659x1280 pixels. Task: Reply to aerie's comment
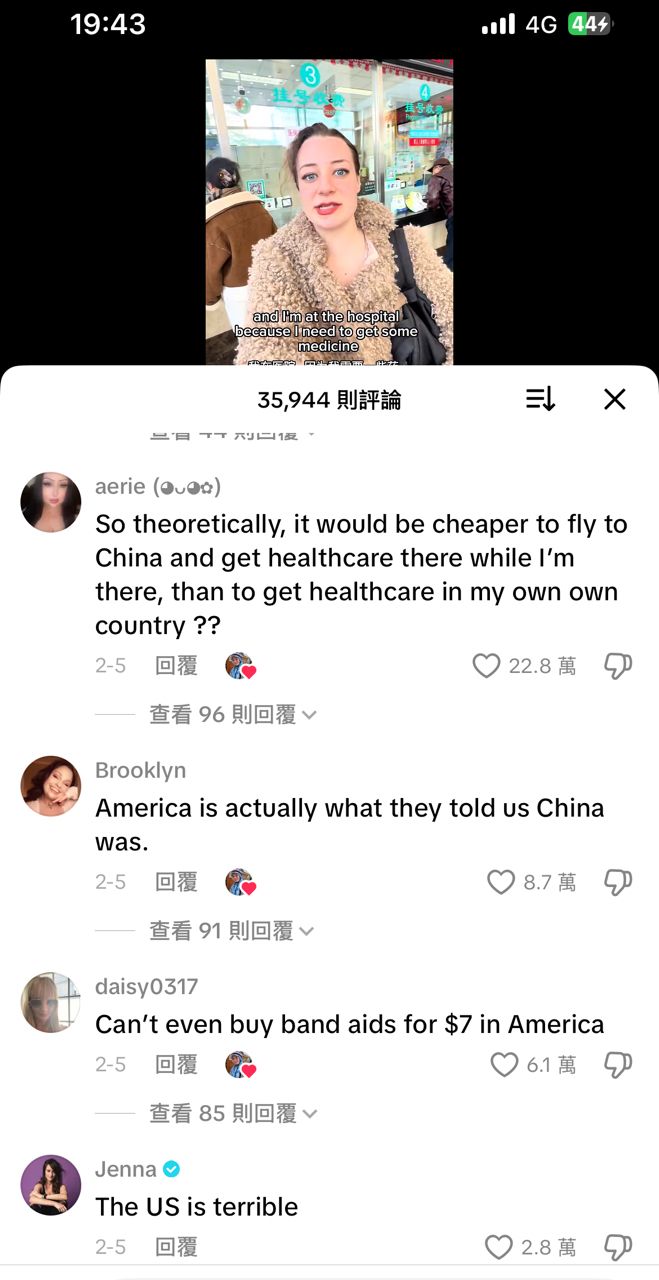176,666
